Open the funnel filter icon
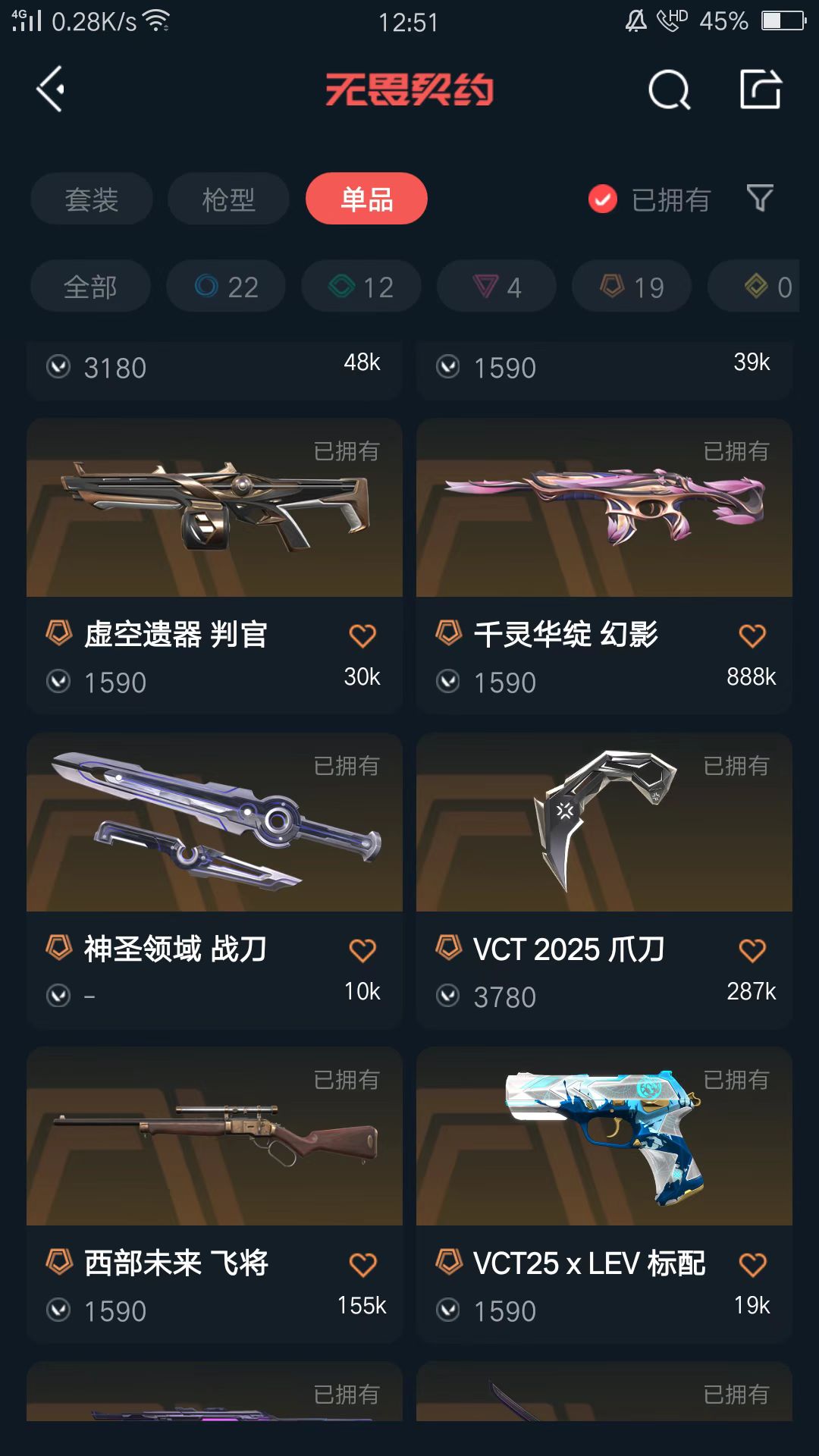 (760, 199)
